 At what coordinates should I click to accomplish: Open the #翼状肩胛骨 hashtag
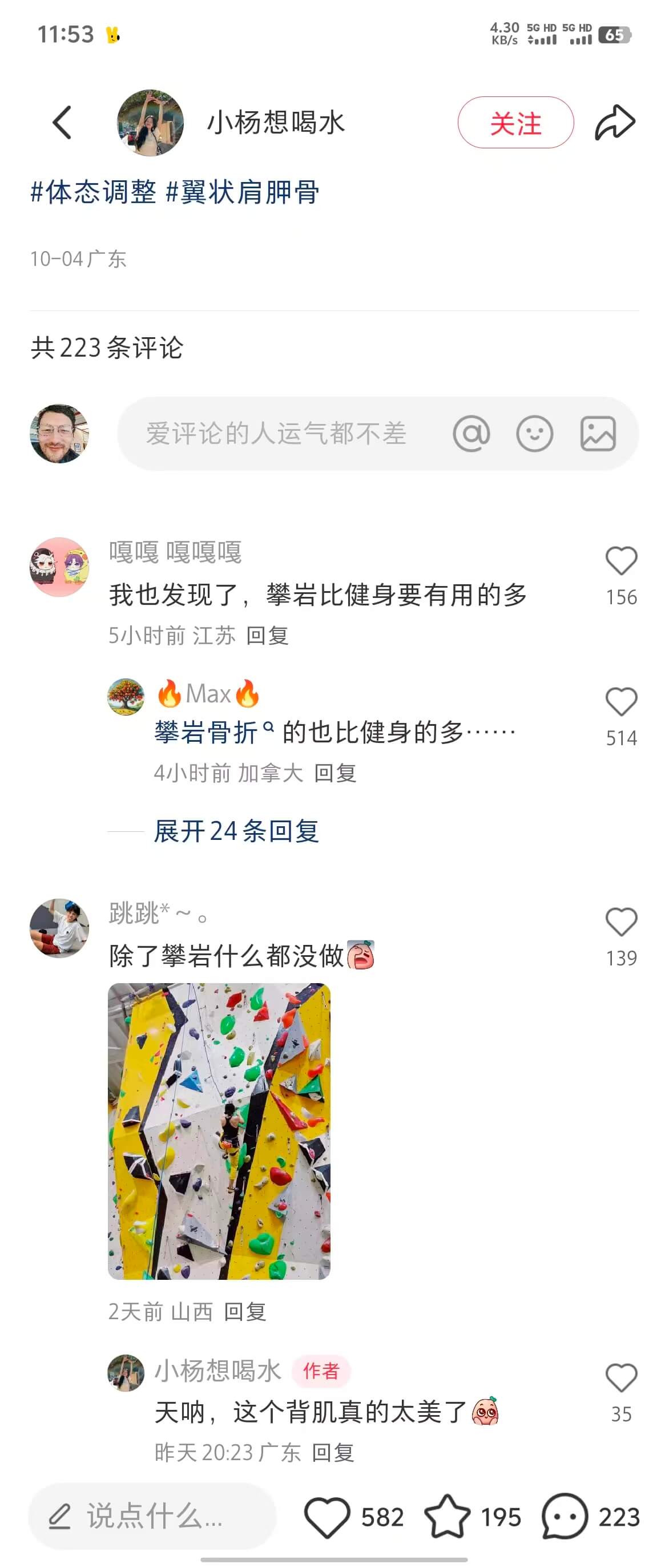pyautogui.click(x=242, y=192)
